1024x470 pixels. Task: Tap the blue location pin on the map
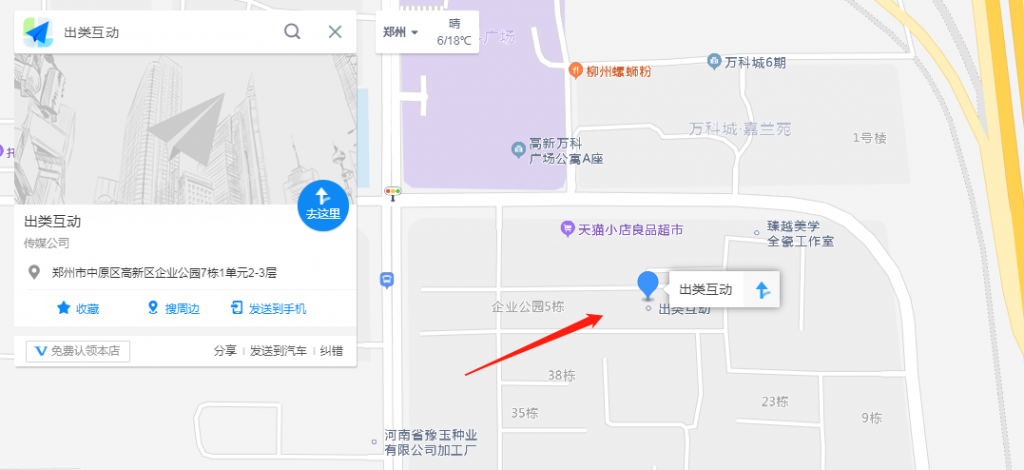click(649, 285)
